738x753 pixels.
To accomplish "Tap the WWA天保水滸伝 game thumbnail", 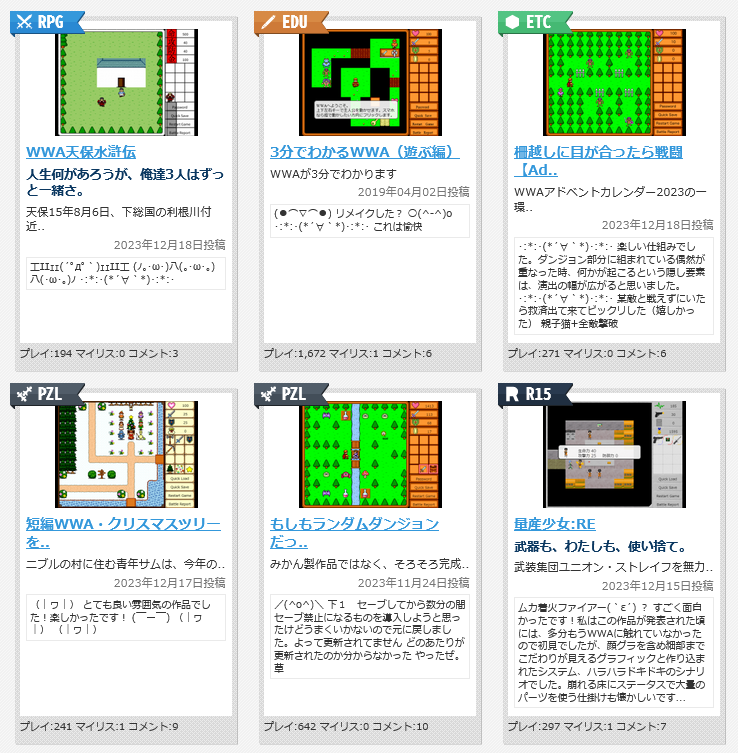I will pyautogui.click(x=126, y=82).
